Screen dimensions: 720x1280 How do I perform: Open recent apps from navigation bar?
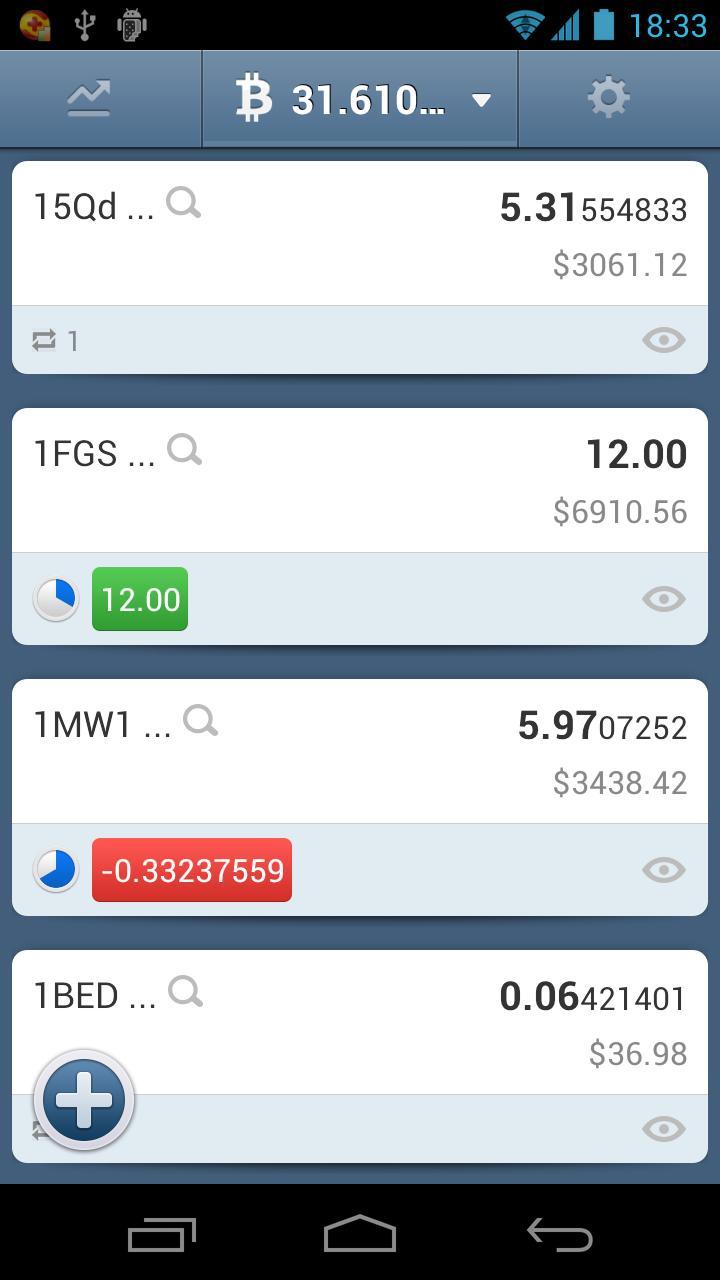tap(162, 1235)
